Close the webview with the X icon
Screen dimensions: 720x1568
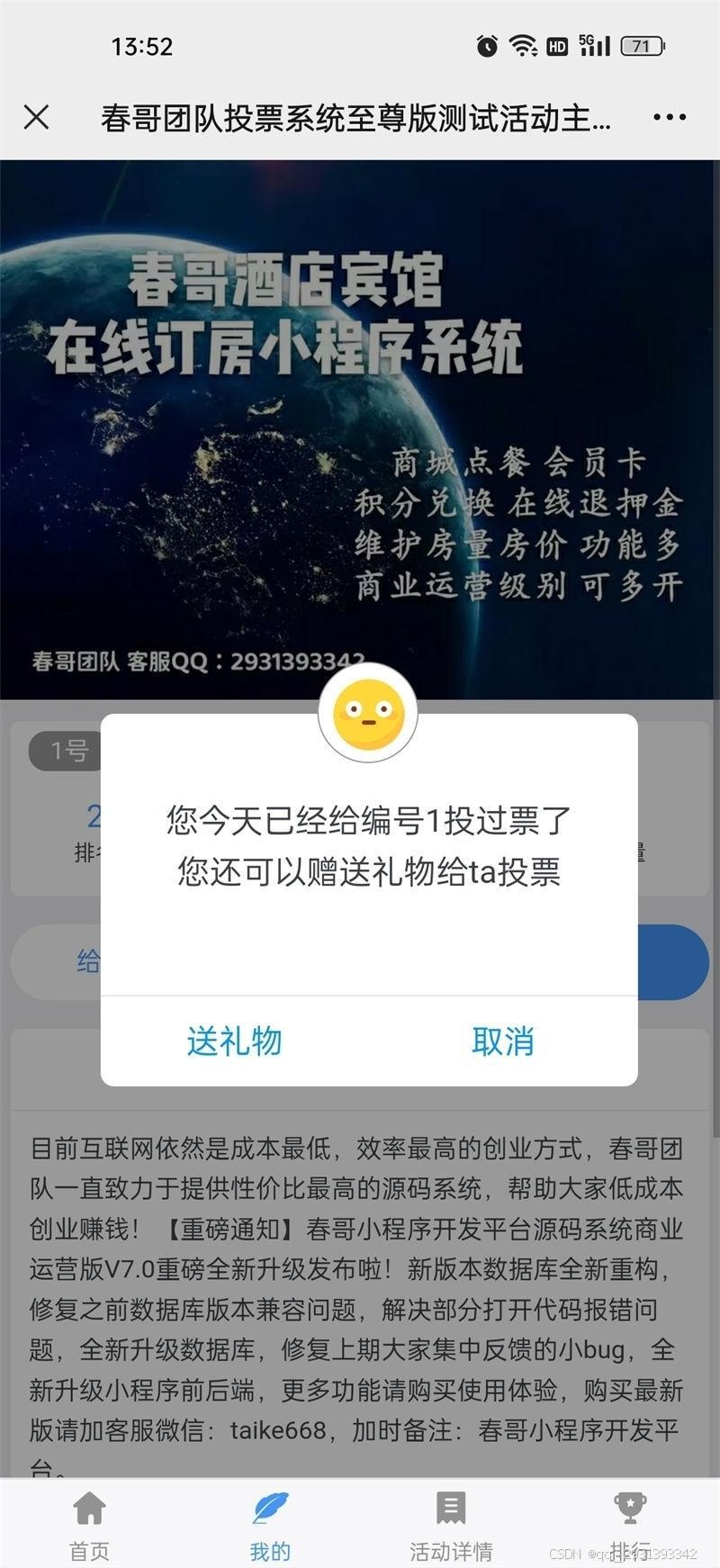36,117
